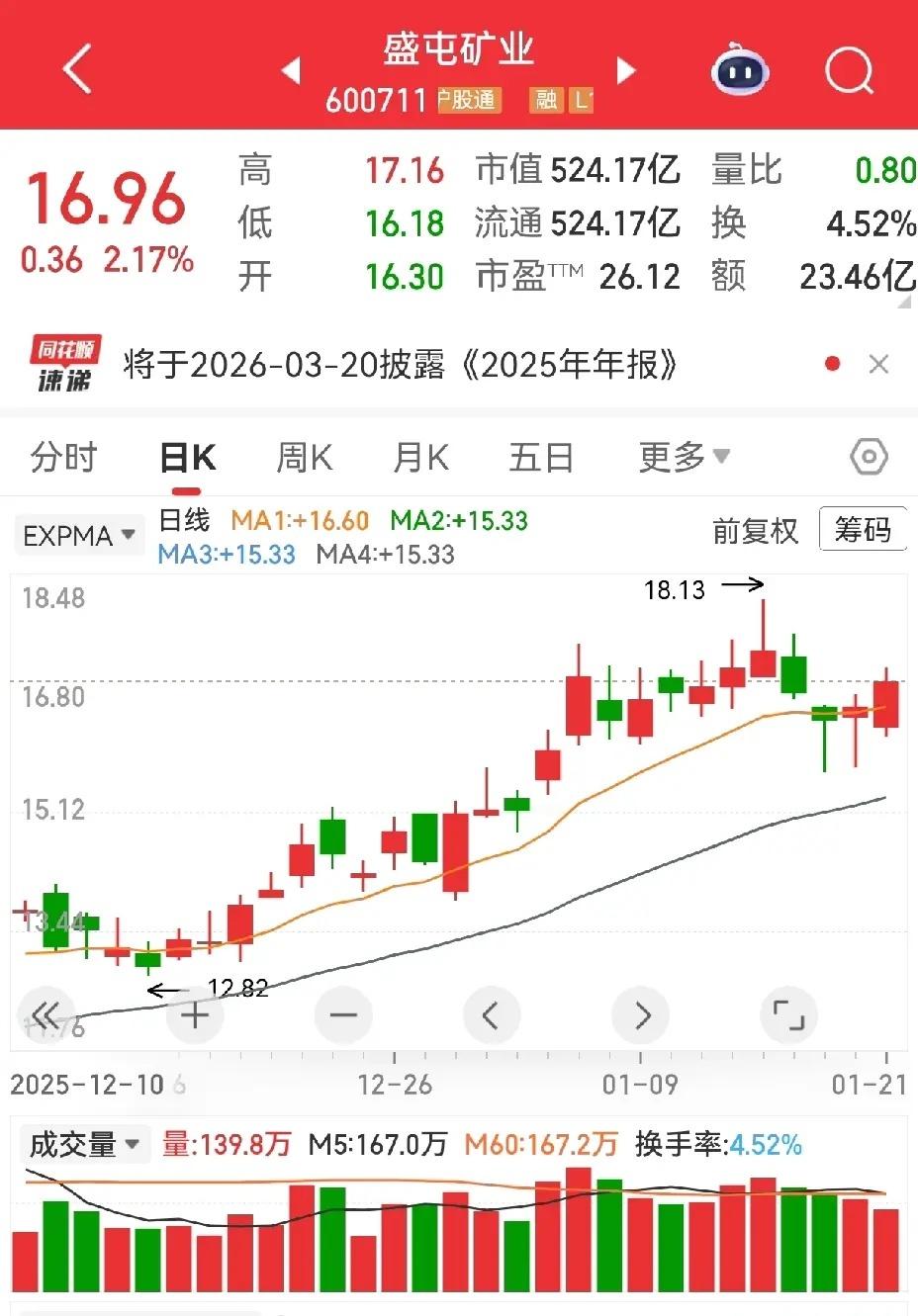Switch to the previous stock arrow
This screenshot has height=1316, width=918.
291,70
